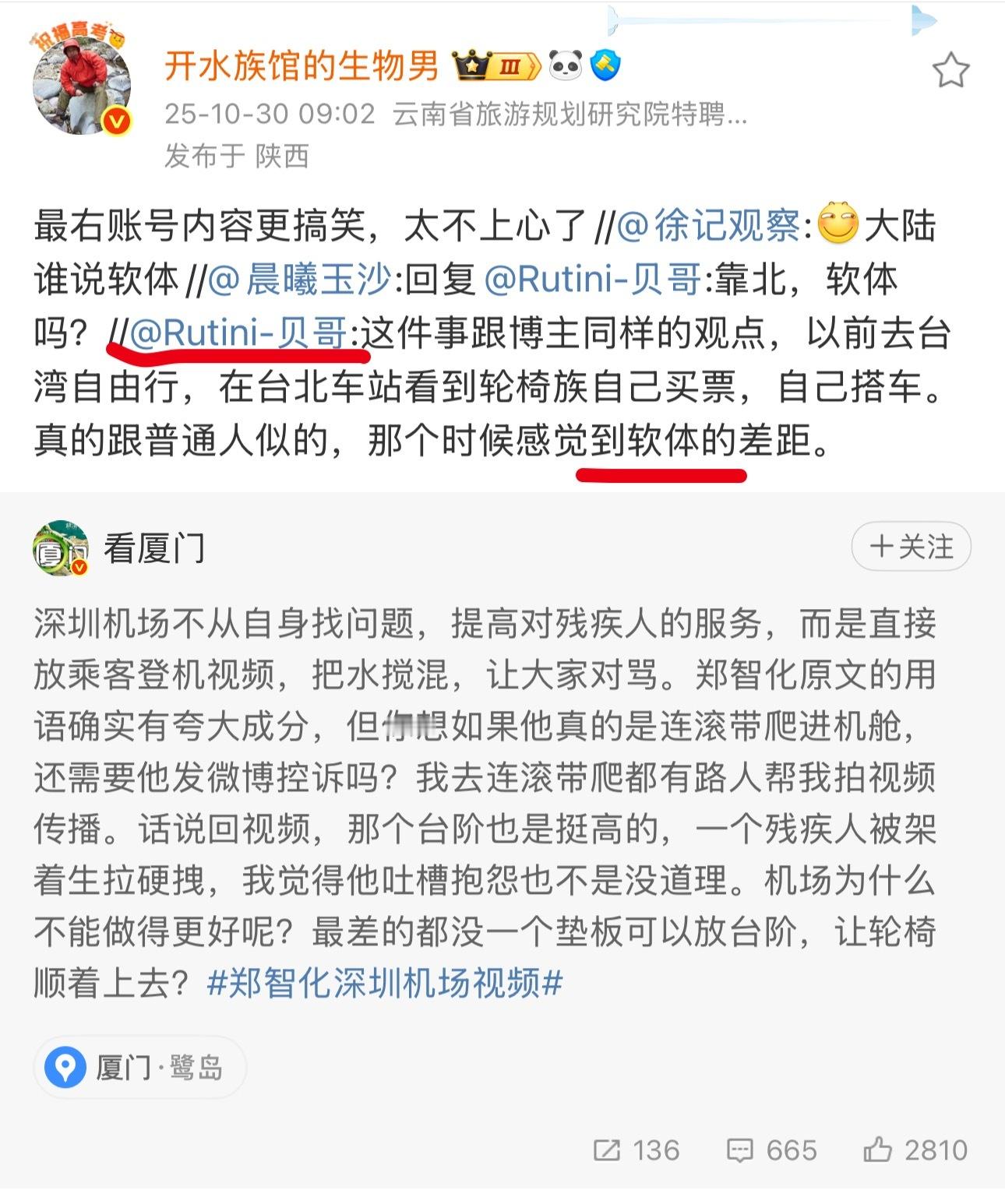Open the underlined @Rutini-贝哥 mention

point(235,335)
